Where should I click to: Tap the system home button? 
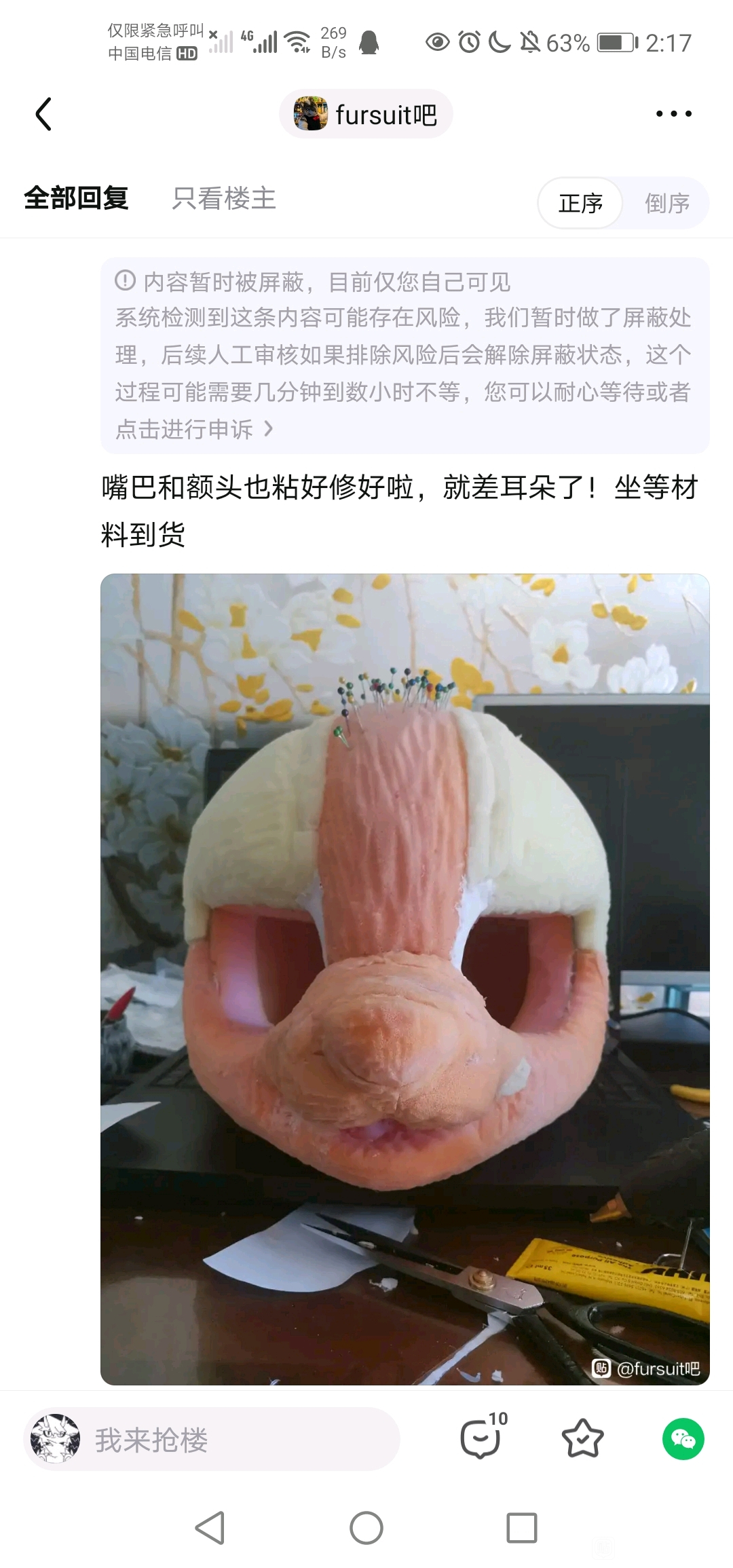366,1529
